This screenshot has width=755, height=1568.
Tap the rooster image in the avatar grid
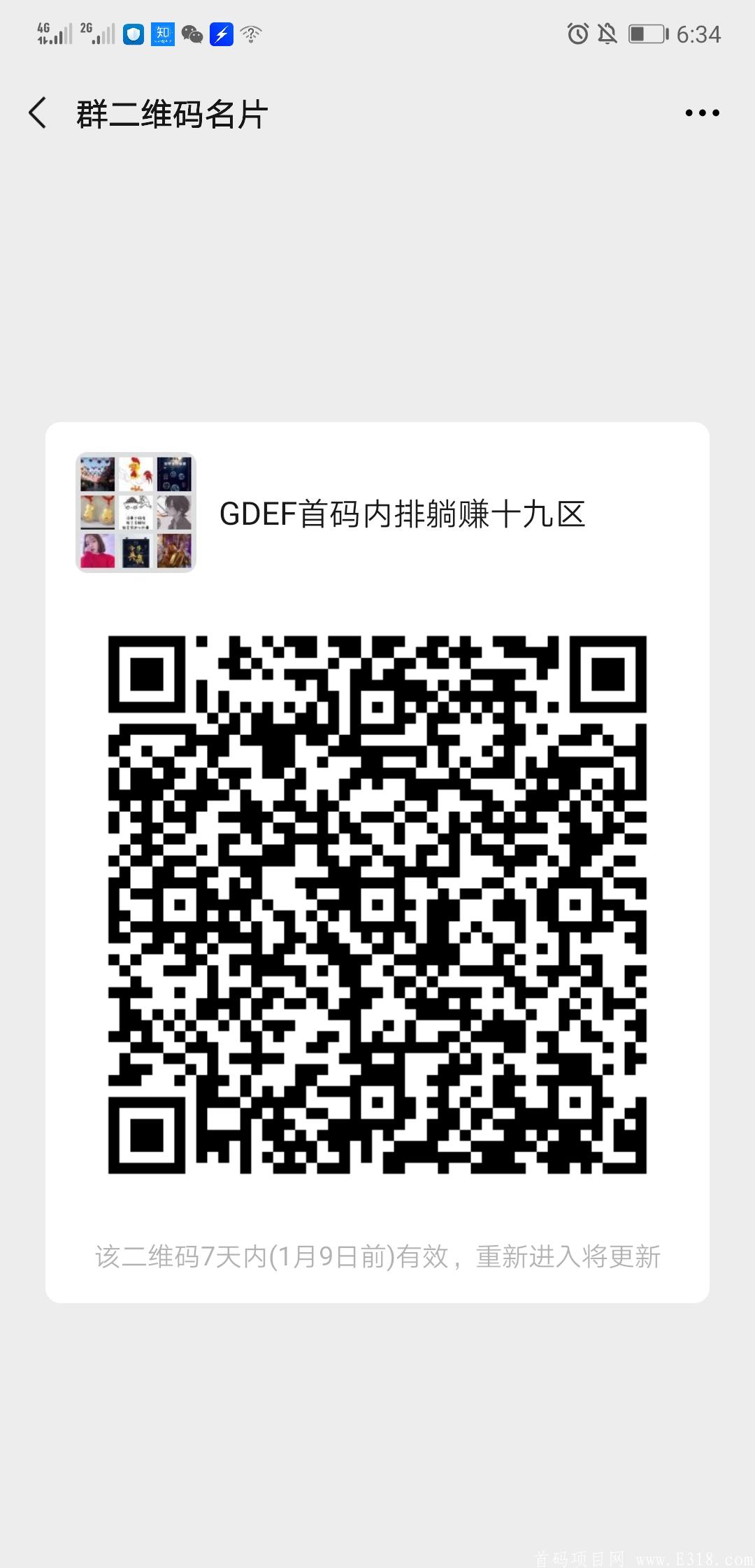[x=136, y=474]
